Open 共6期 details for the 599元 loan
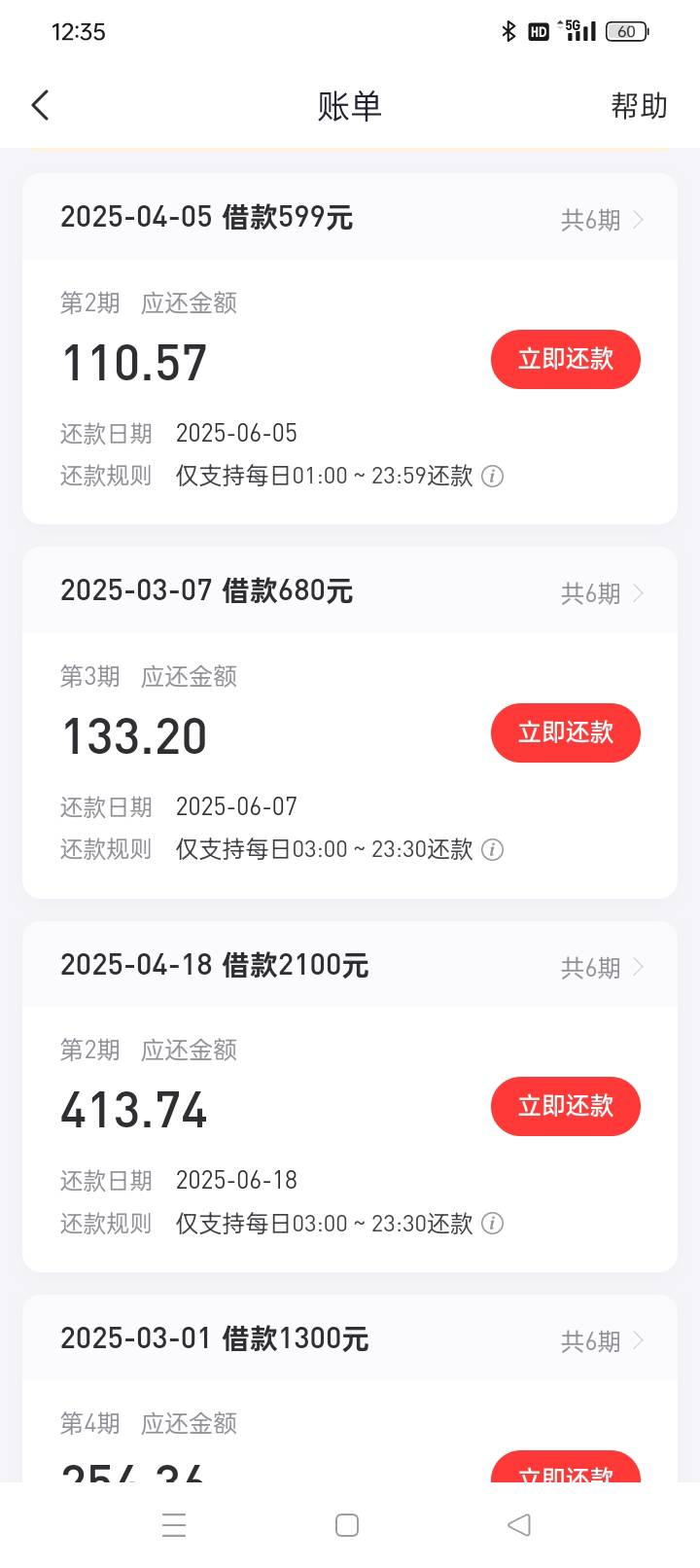This screenshot has width=700, height=1568. pyautogui.click(x=602, y=220)
